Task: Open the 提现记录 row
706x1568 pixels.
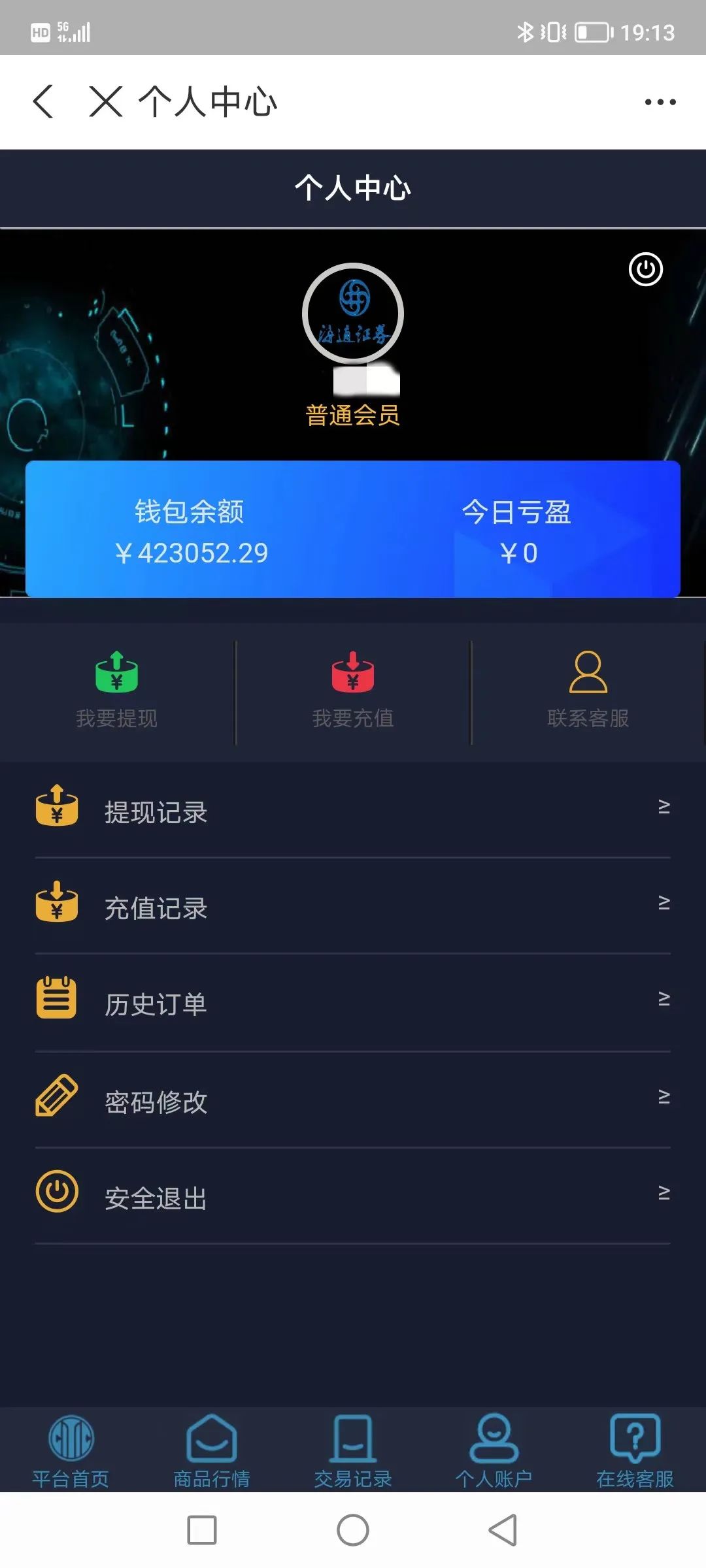Action: click(353, 811)
